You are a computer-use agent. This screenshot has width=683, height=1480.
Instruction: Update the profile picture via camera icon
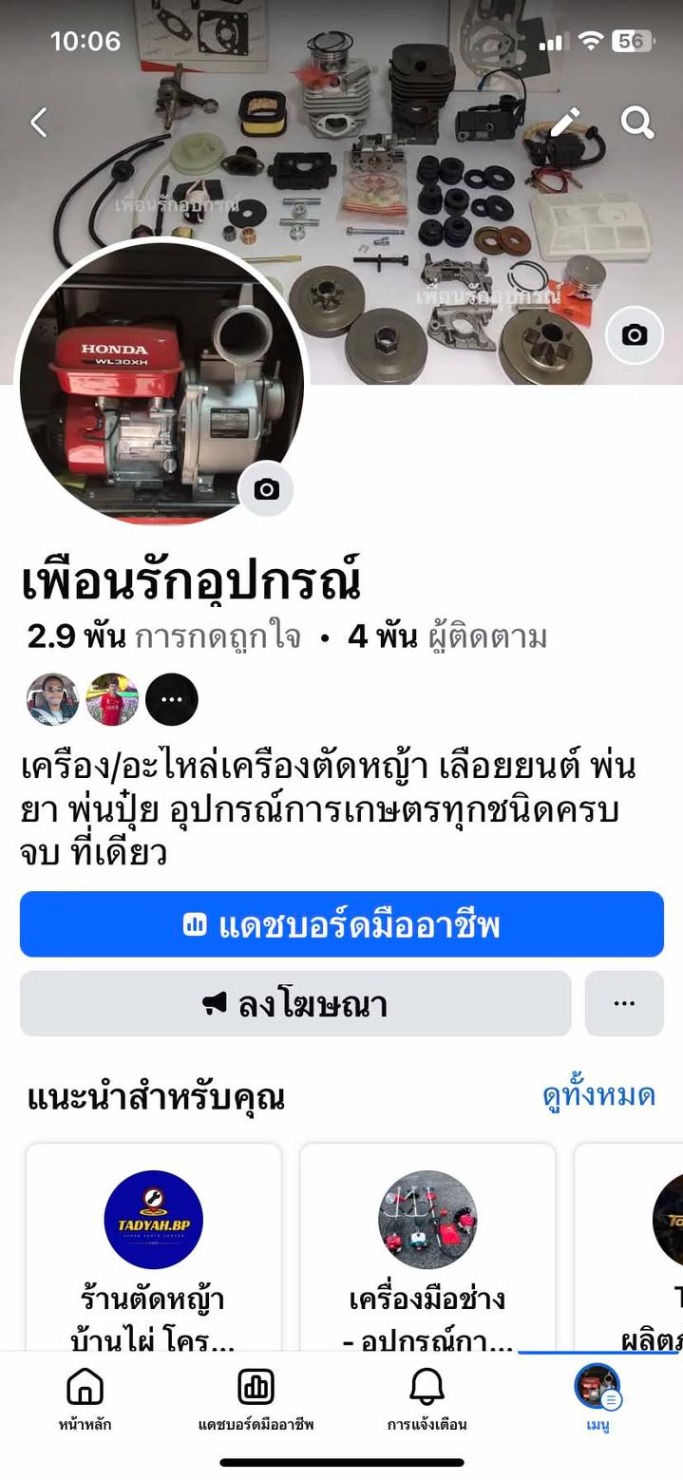pos(266,489)
